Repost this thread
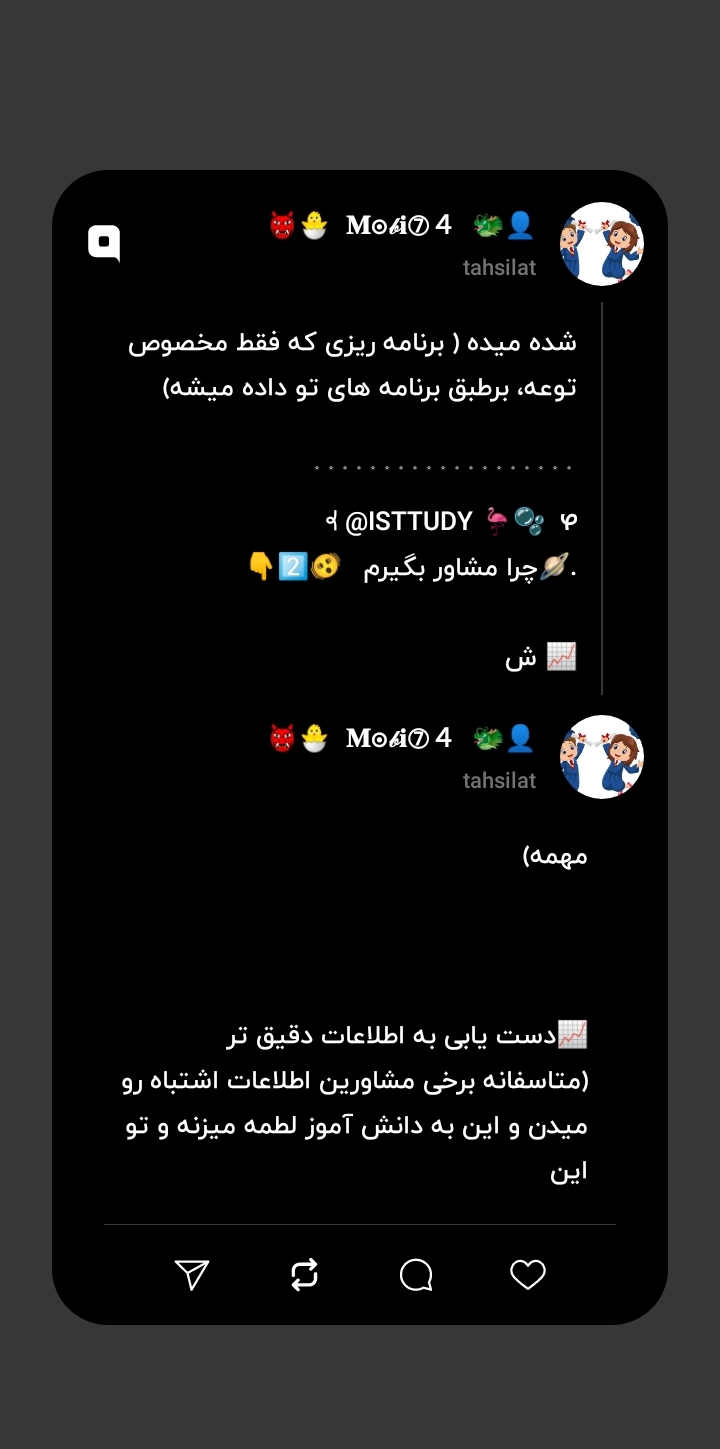 tap(304, 1274)
